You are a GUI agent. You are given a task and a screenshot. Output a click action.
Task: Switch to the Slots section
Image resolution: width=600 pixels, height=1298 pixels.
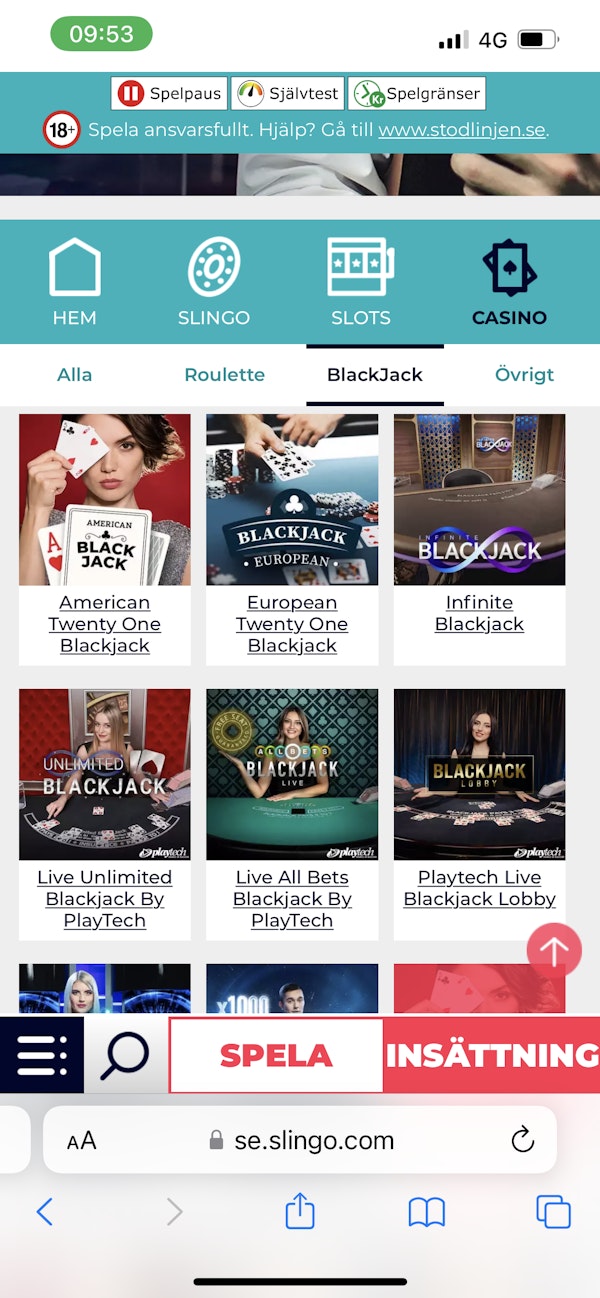point(361,283)
